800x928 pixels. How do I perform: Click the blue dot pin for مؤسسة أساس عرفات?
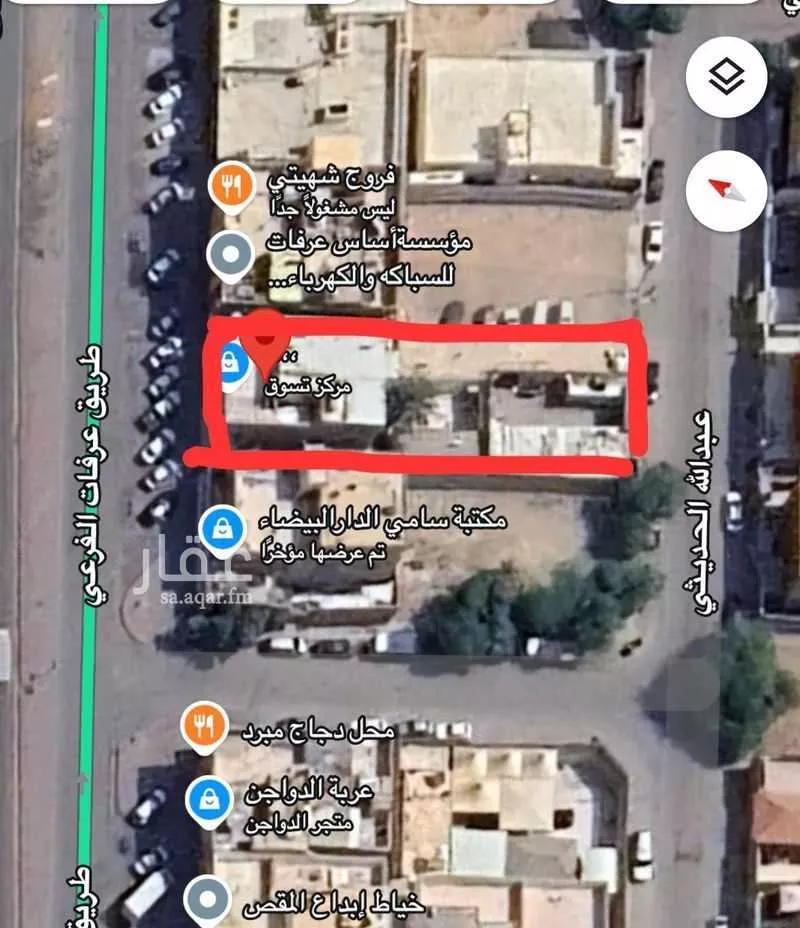(x=230, y=253)
